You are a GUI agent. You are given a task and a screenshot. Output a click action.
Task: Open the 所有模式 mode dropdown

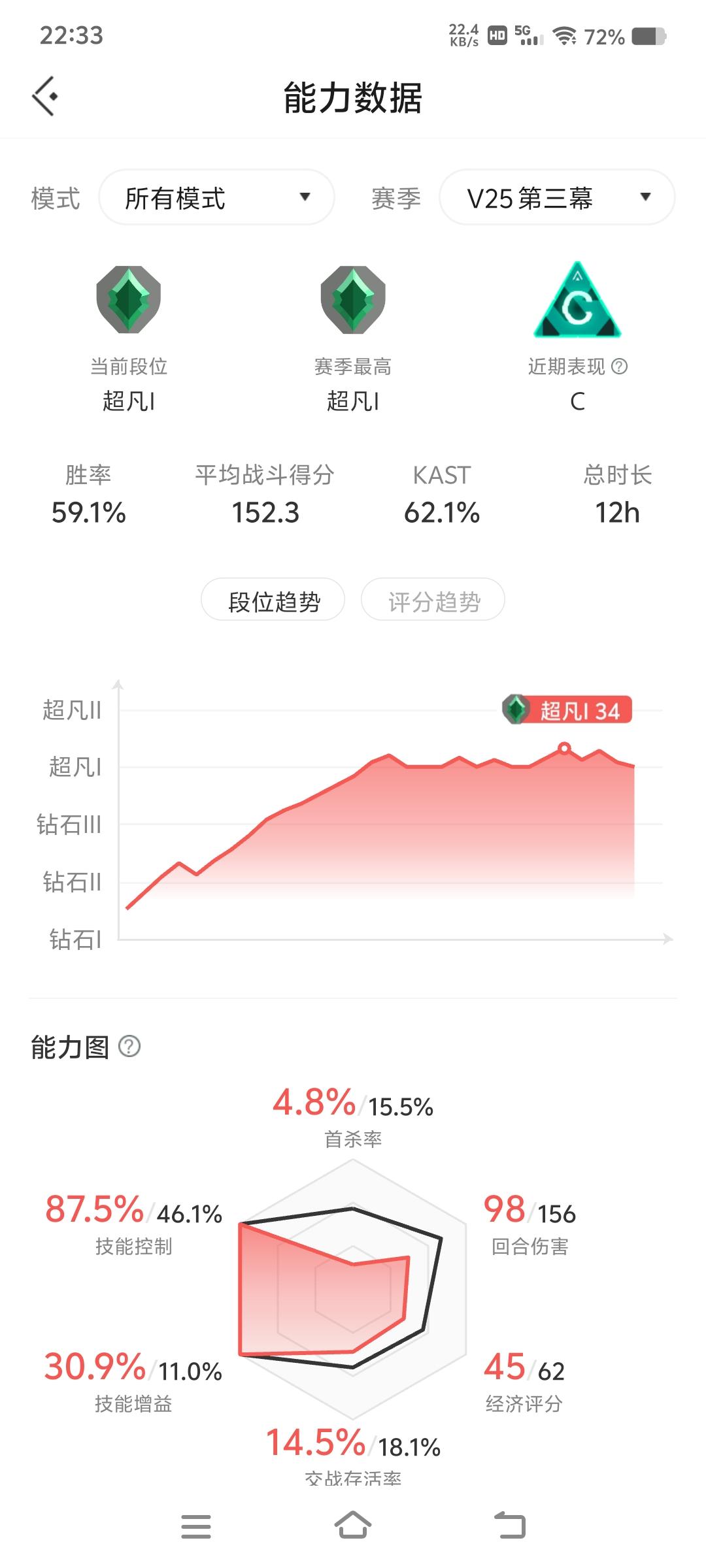(x=216, y=198)
